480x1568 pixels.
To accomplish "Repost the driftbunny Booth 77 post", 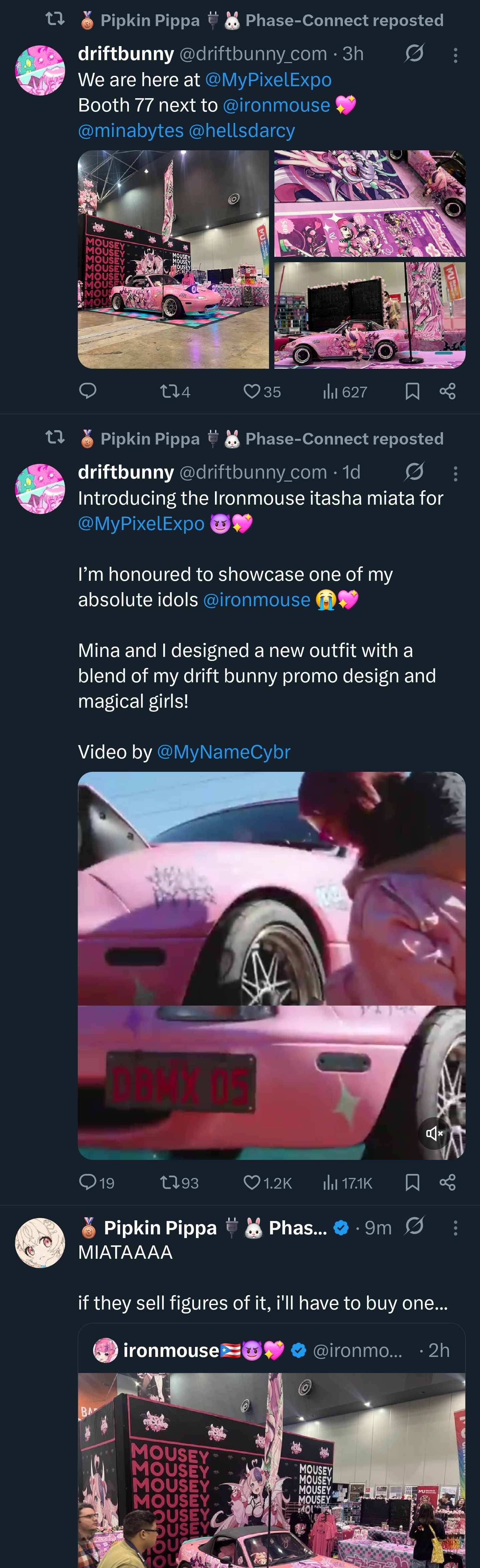I will [169, 391].
